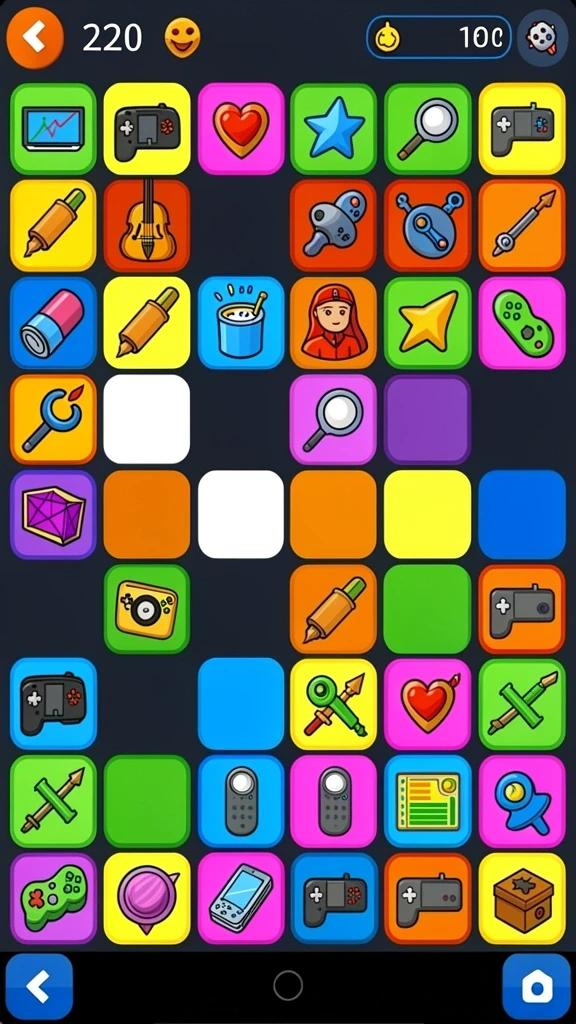Open the round icon beside the coin counter
The image size is (576, 1024).
542,38
